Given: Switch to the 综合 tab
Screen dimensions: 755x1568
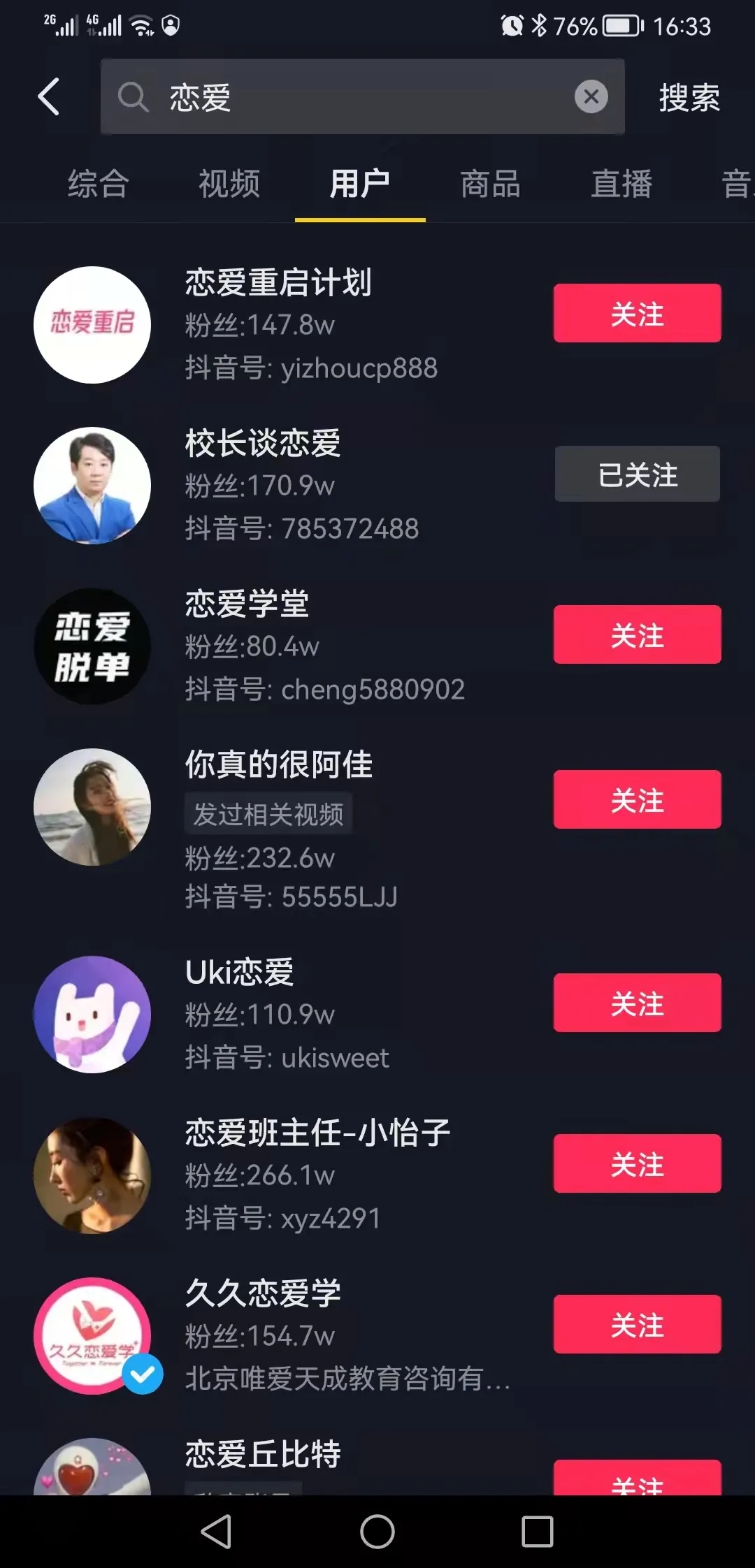Looking at the screenshot, I should (96, 184).
